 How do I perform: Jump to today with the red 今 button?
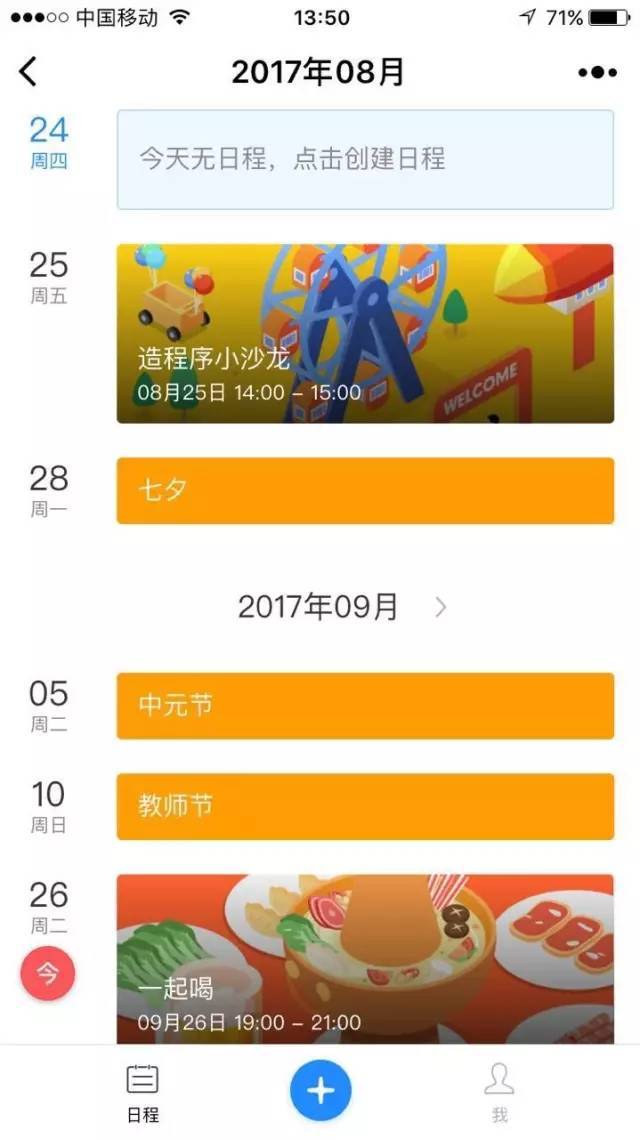tap(48, 973)
